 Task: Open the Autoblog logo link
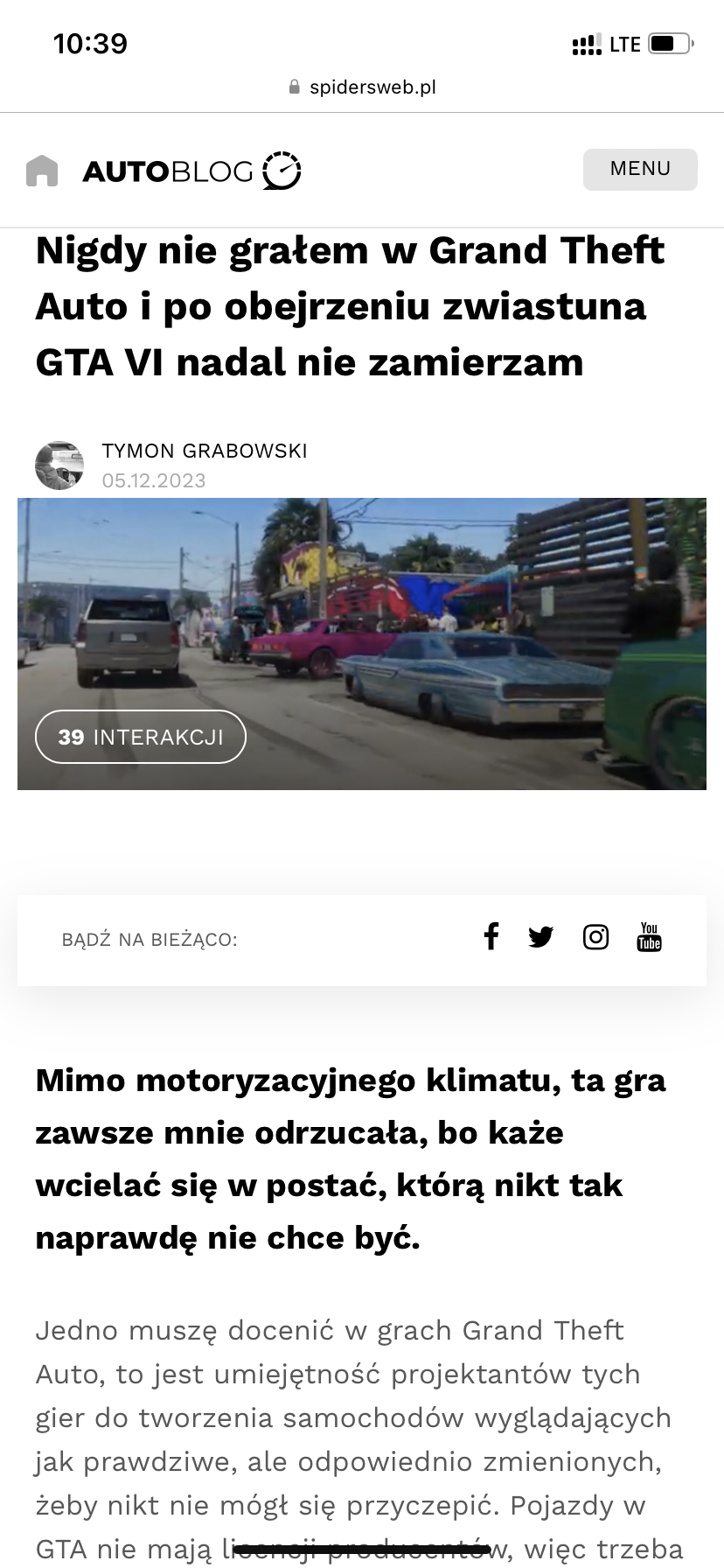[x=191, y=171]
